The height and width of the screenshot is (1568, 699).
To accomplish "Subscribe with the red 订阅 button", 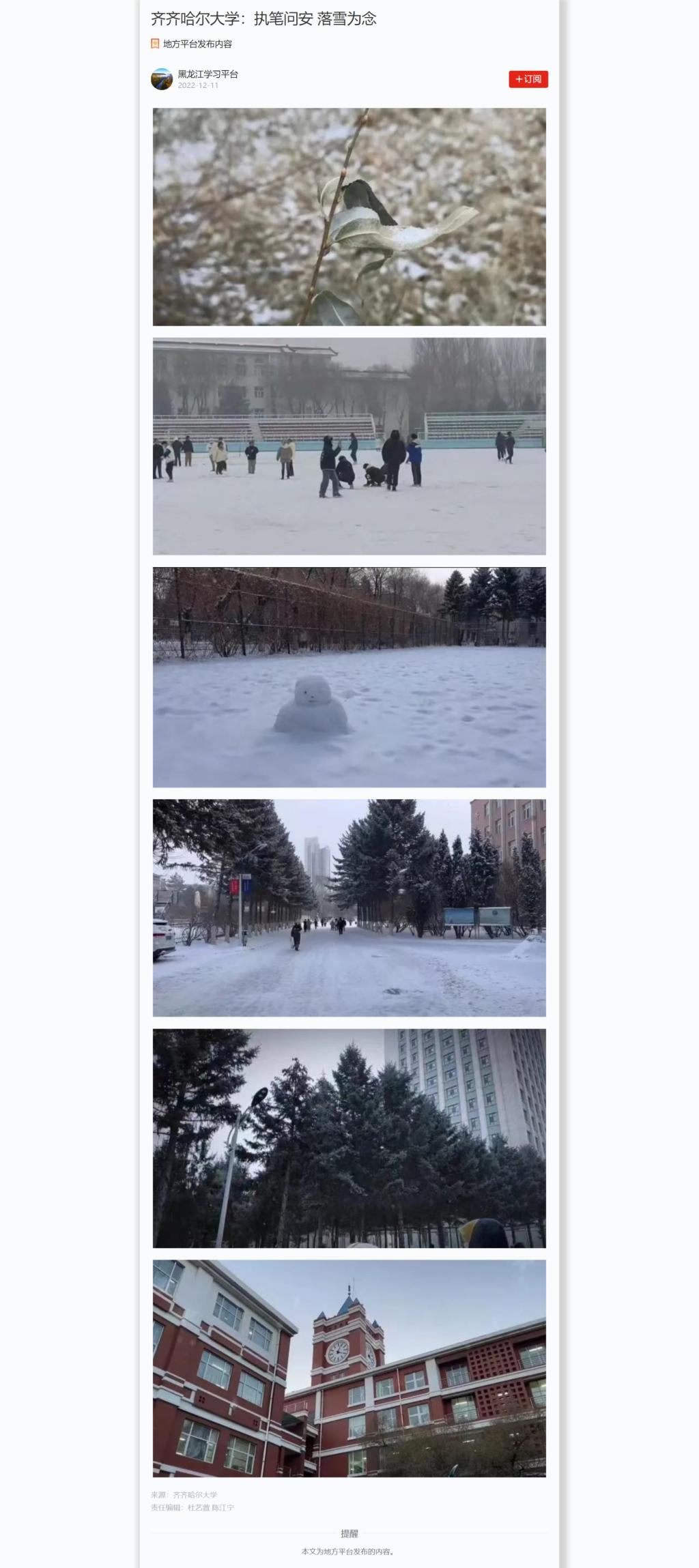I will click(x=528, y=79).
